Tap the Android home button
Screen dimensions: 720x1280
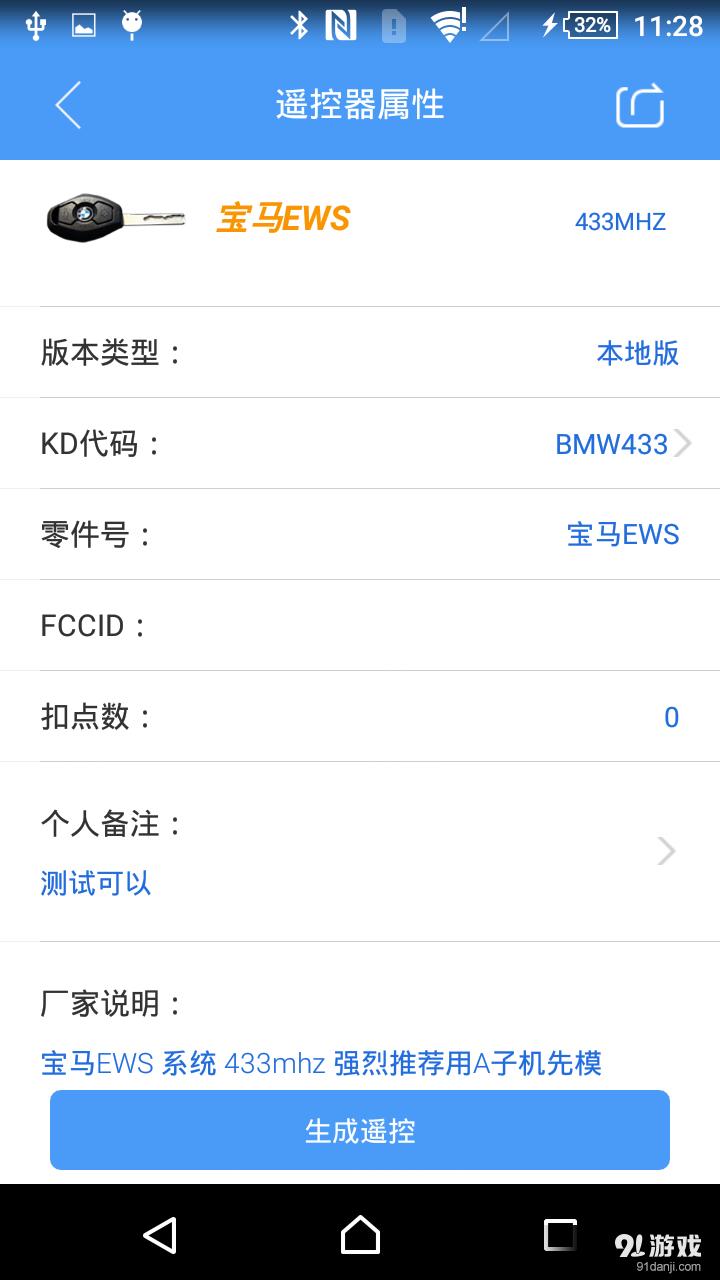(x=360, y=1234)
